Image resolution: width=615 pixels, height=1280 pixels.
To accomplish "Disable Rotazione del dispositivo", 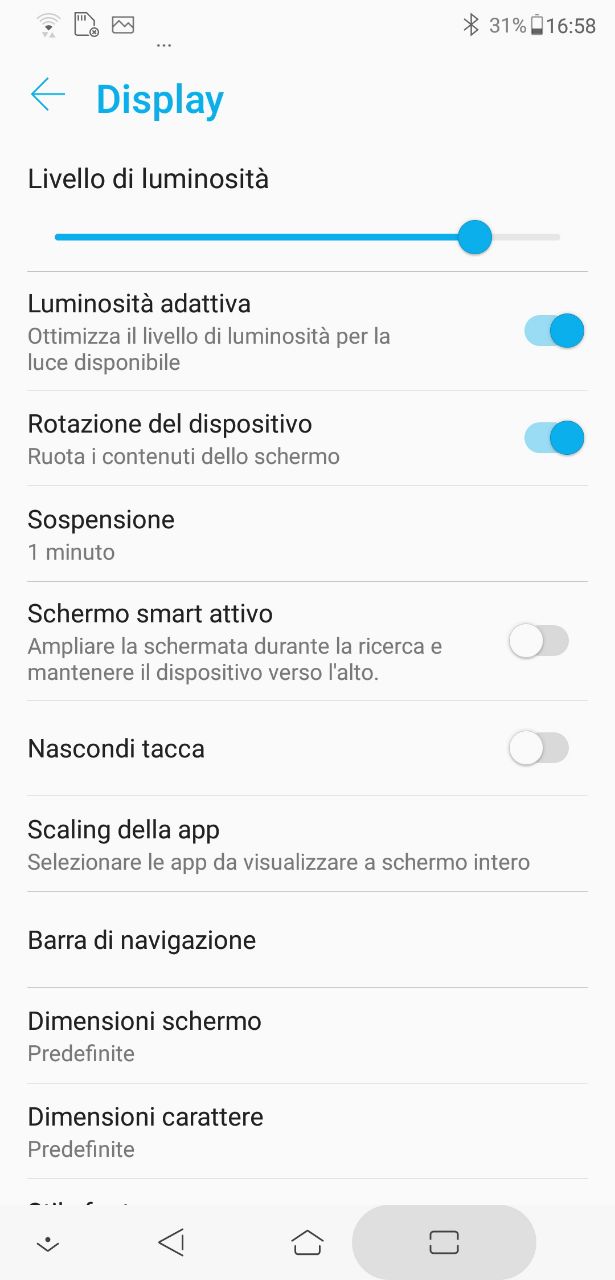I will tap(553, 438).
